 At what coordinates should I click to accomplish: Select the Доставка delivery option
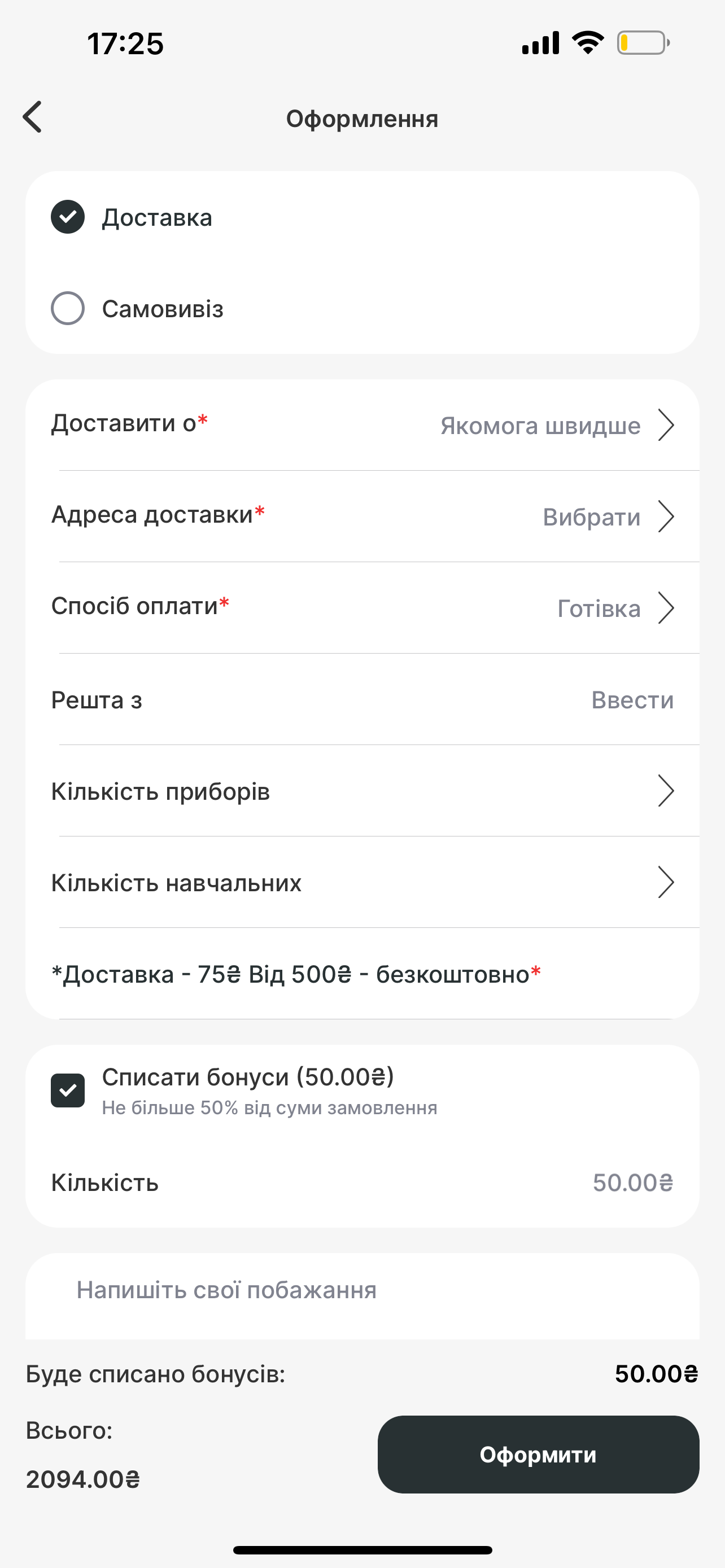pos(157,217)
